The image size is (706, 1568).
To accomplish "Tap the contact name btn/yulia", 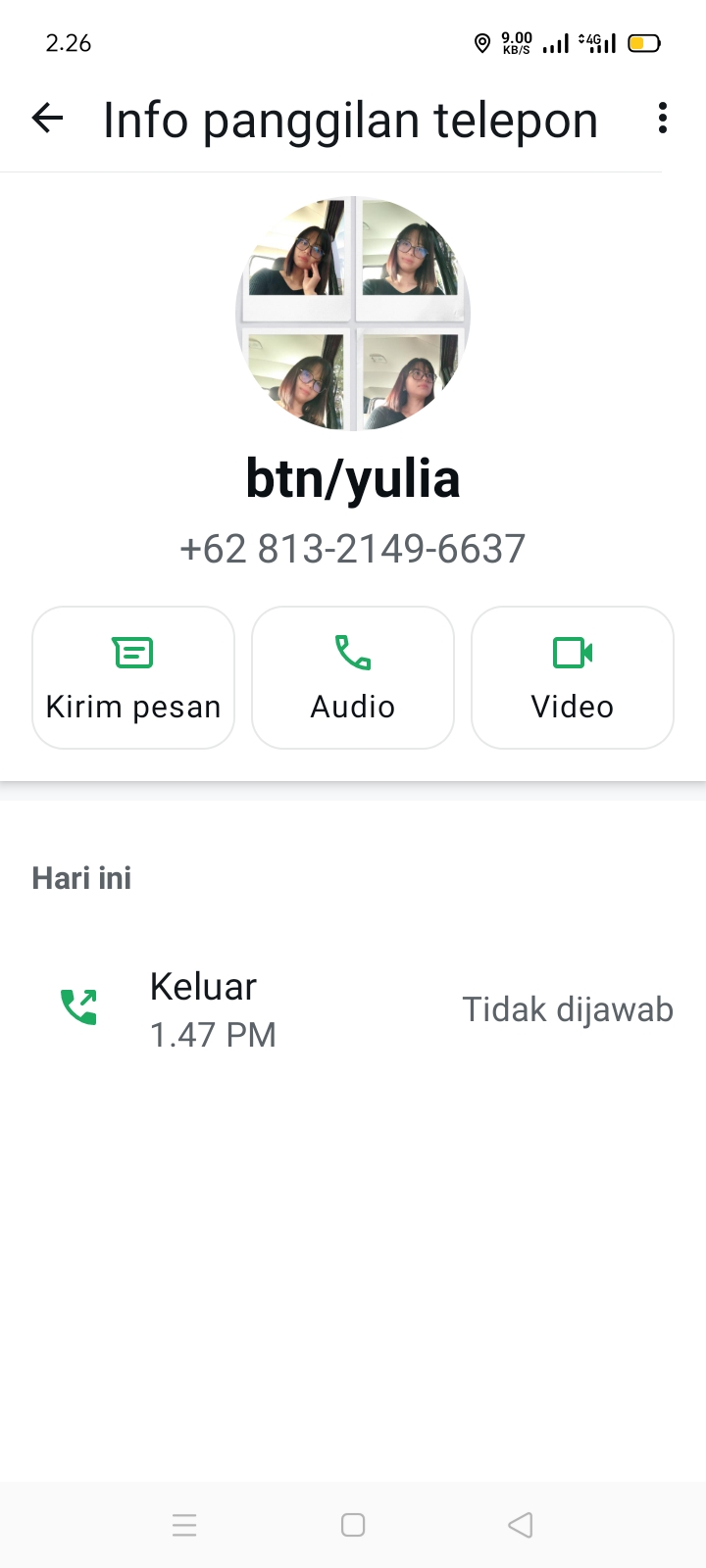I will pyautogui.click(x=353, y=478).
